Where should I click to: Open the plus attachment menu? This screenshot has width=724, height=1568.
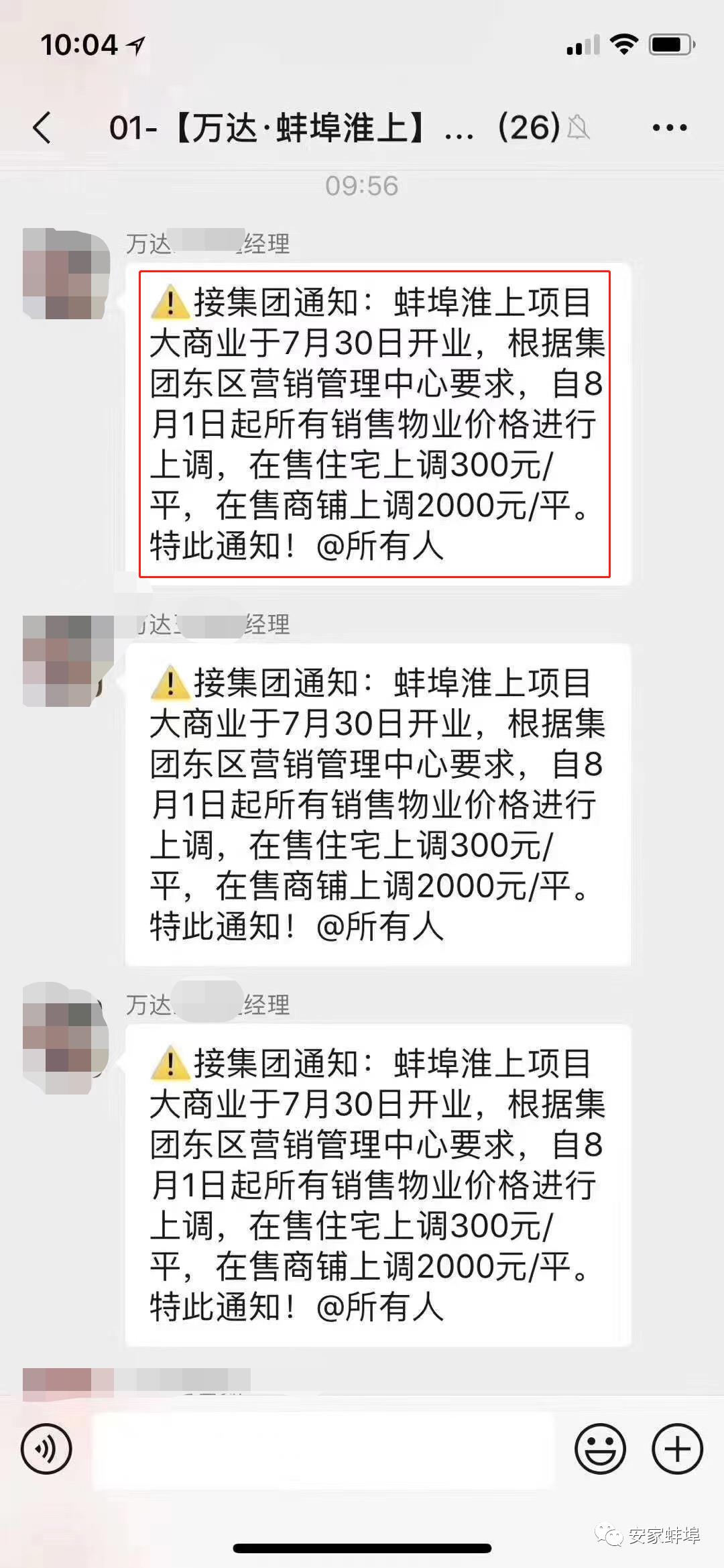tap(677, 1449)
